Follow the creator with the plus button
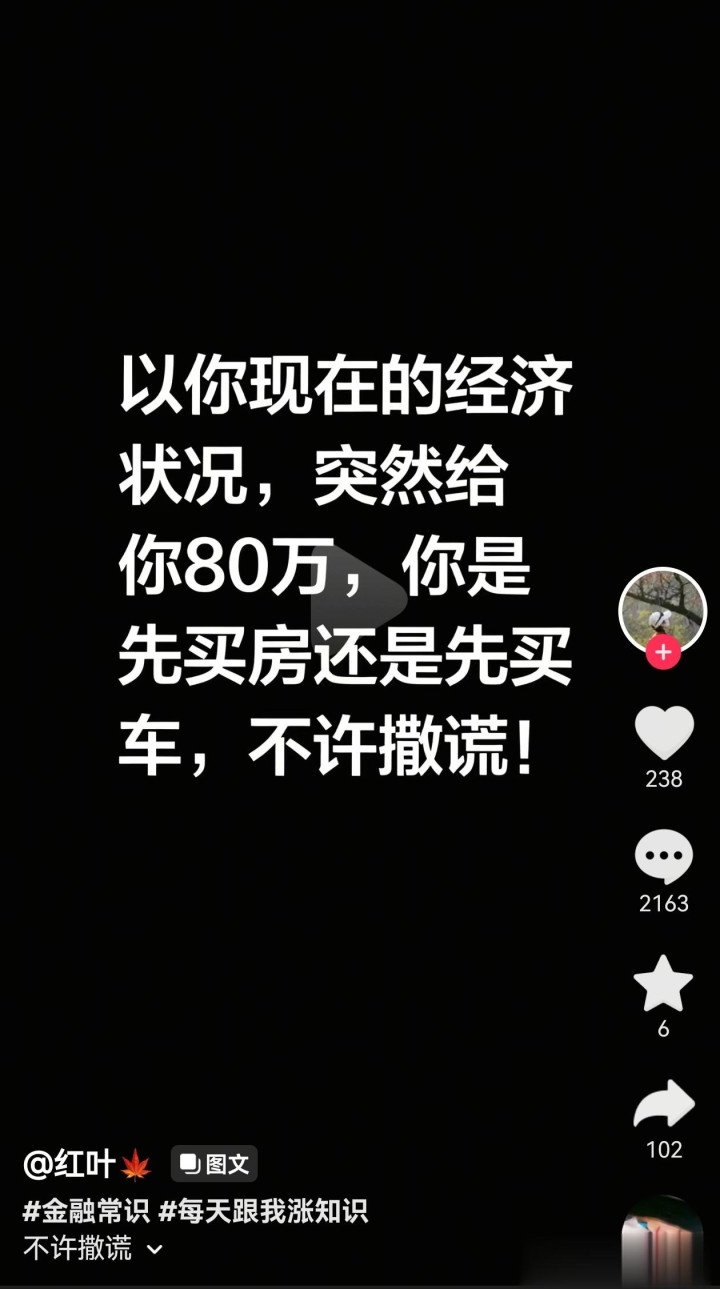Screen dimensions: 720x1289 pos(663,653)
